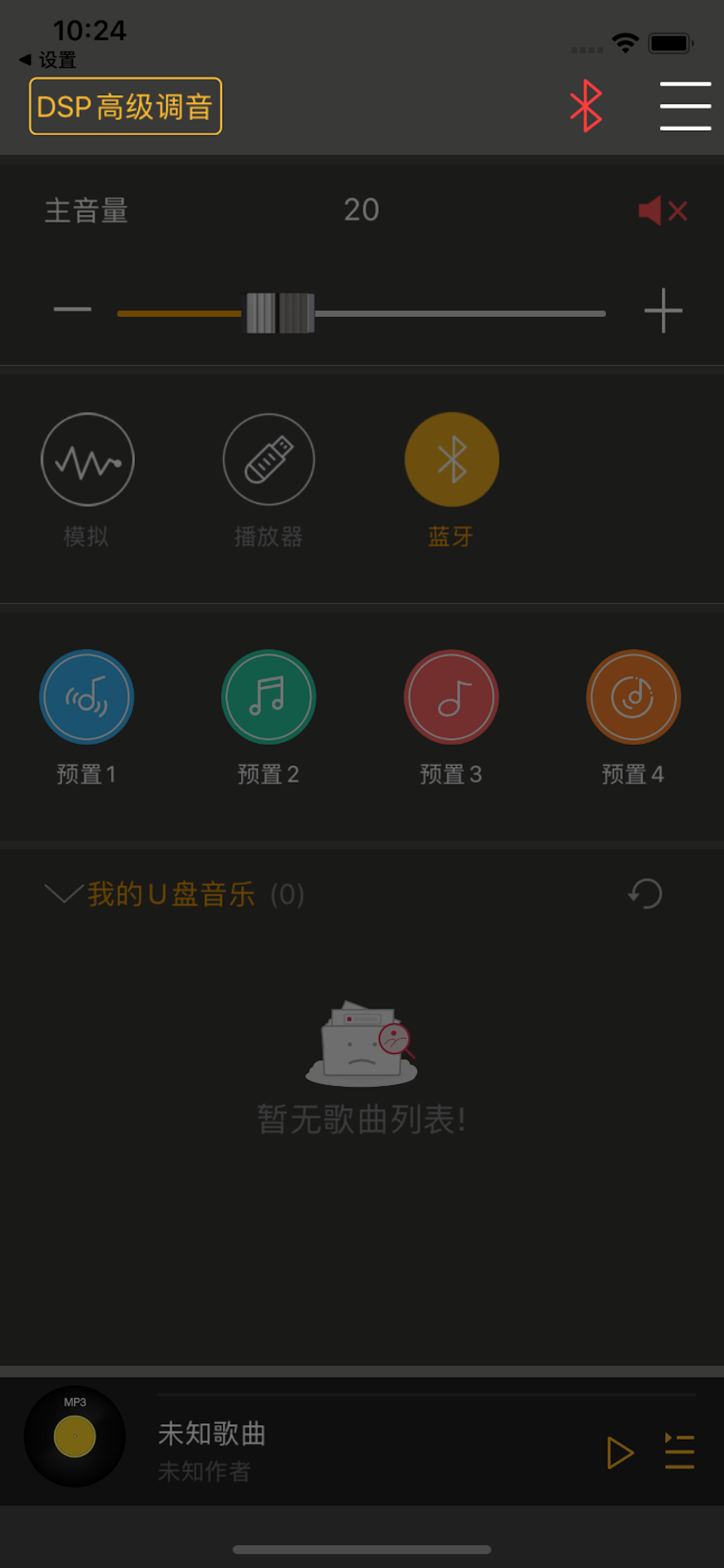Viewport: 724px width, 1568px height.
Task: Select the 模拟 analog input source
Action: (x=87, y=460)
